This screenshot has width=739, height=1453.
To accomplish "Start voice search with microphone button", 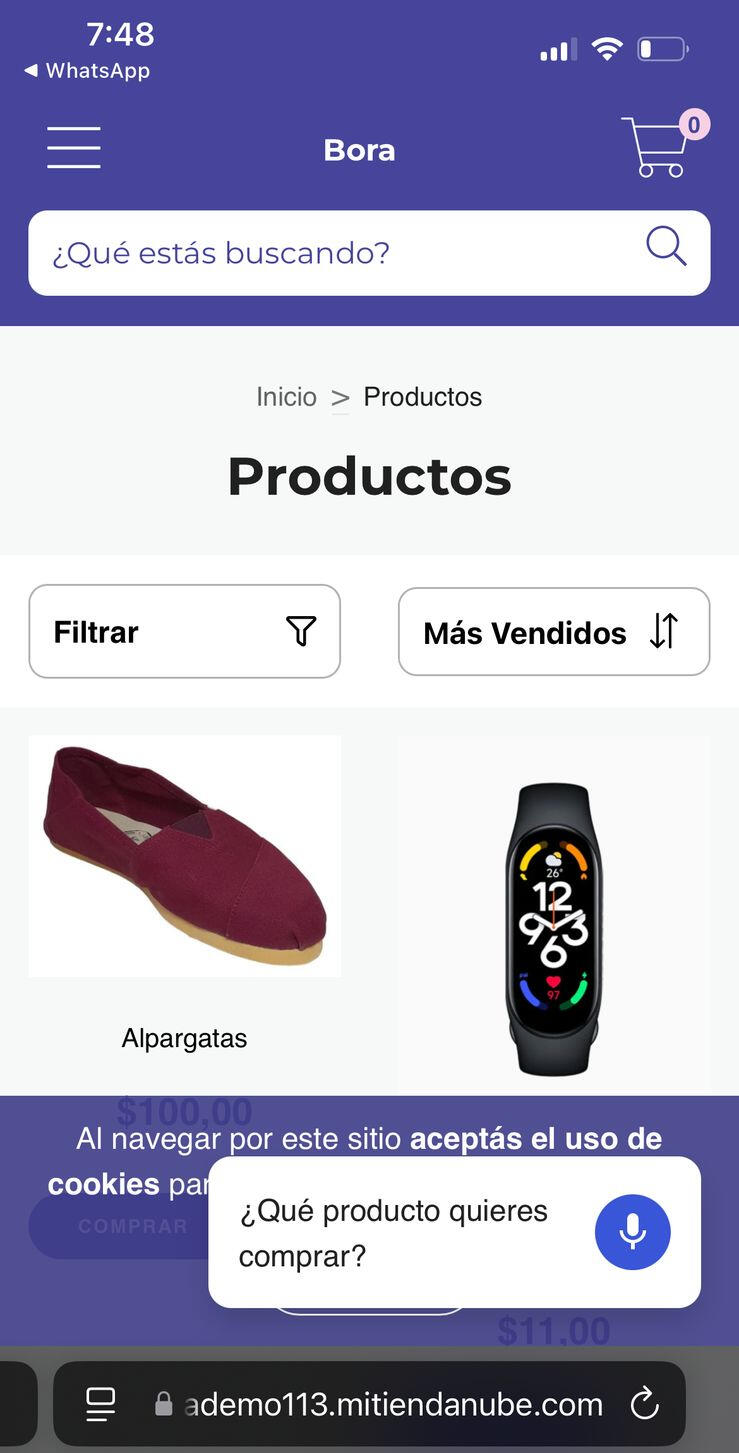I will (x=632, y=1232).
